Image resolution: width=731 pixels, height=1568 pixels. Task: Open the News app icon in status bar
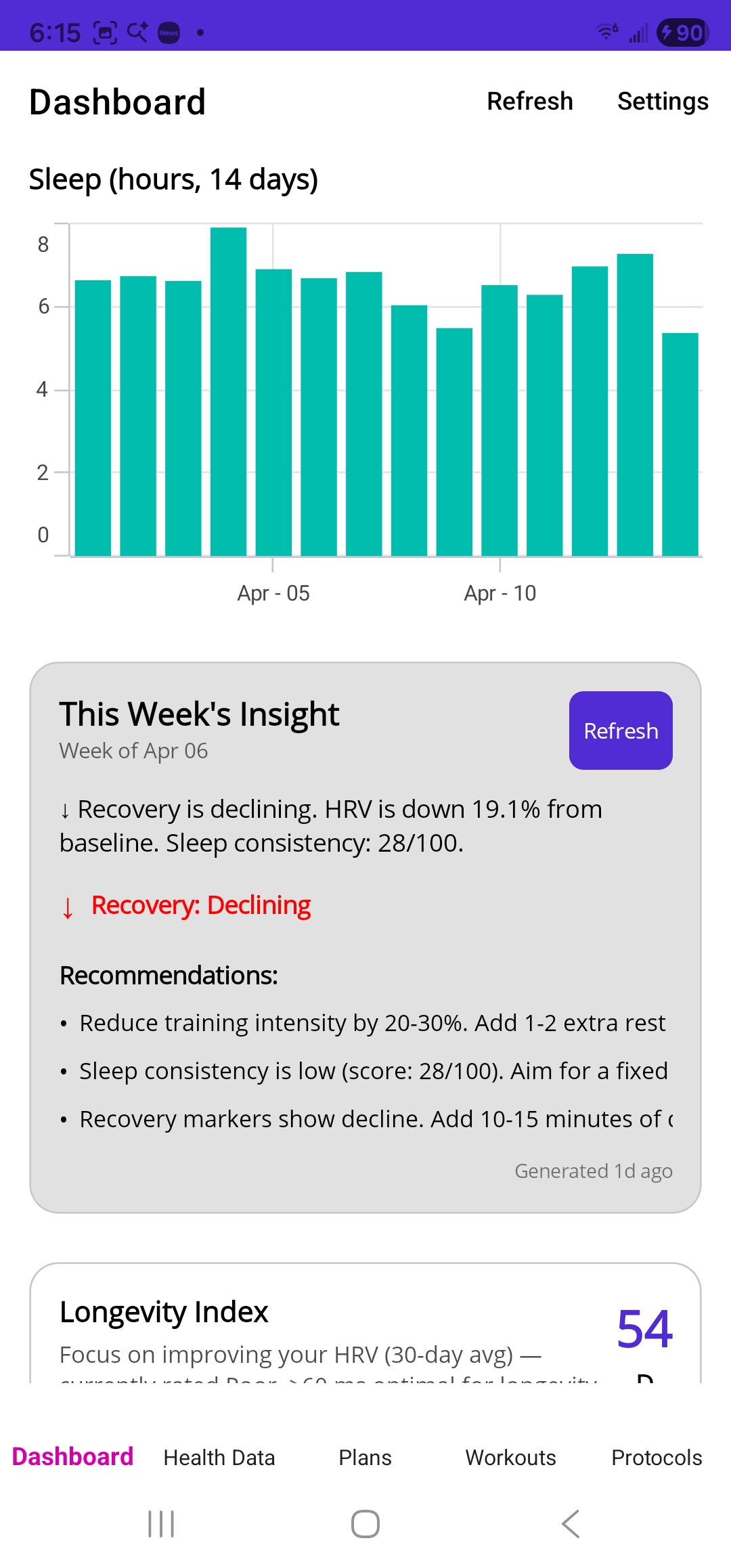pos(169,32)
